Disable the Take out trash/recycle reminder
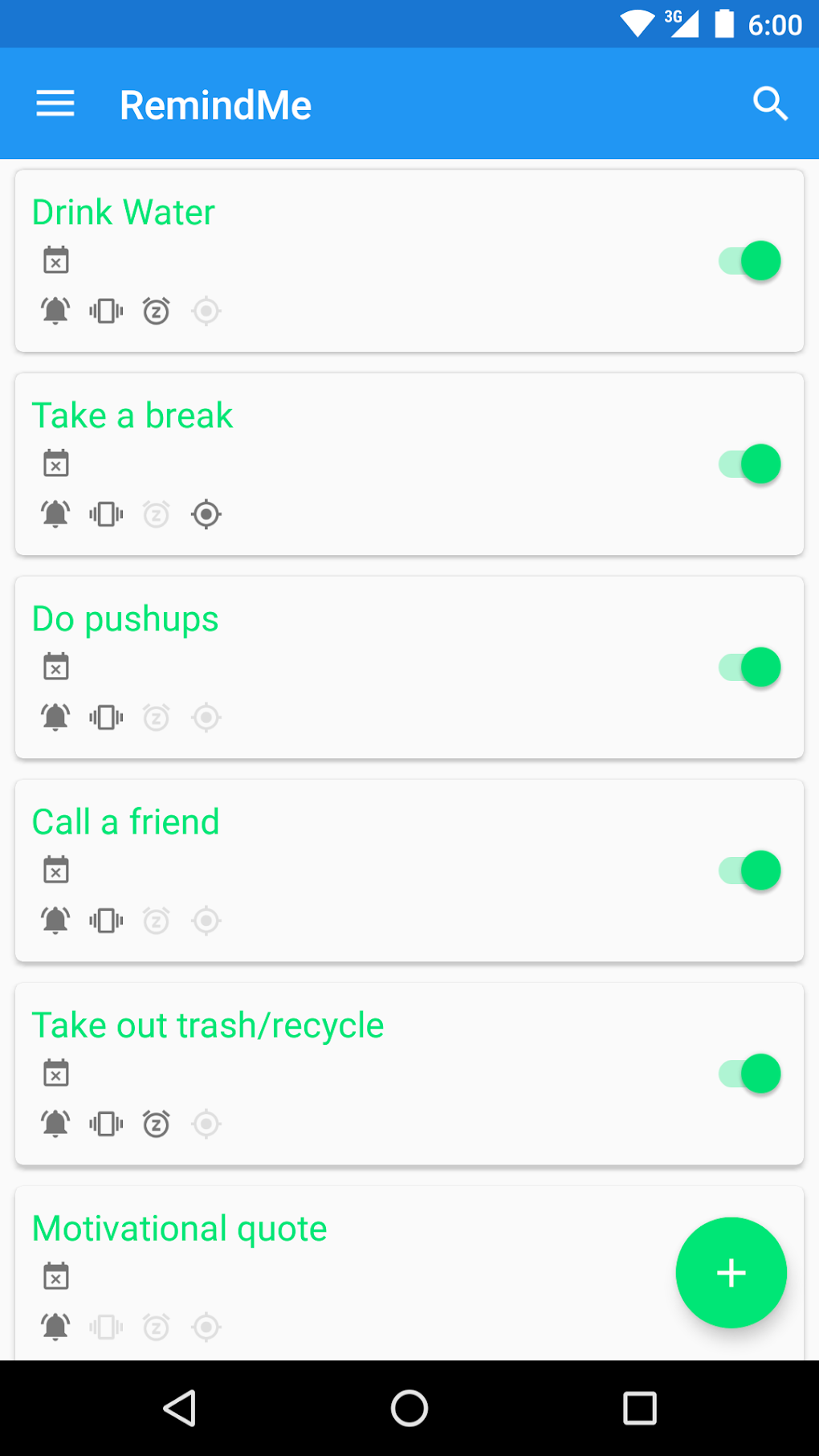The width and height of the screenshot is (819, 1456). pos(750,1074)
